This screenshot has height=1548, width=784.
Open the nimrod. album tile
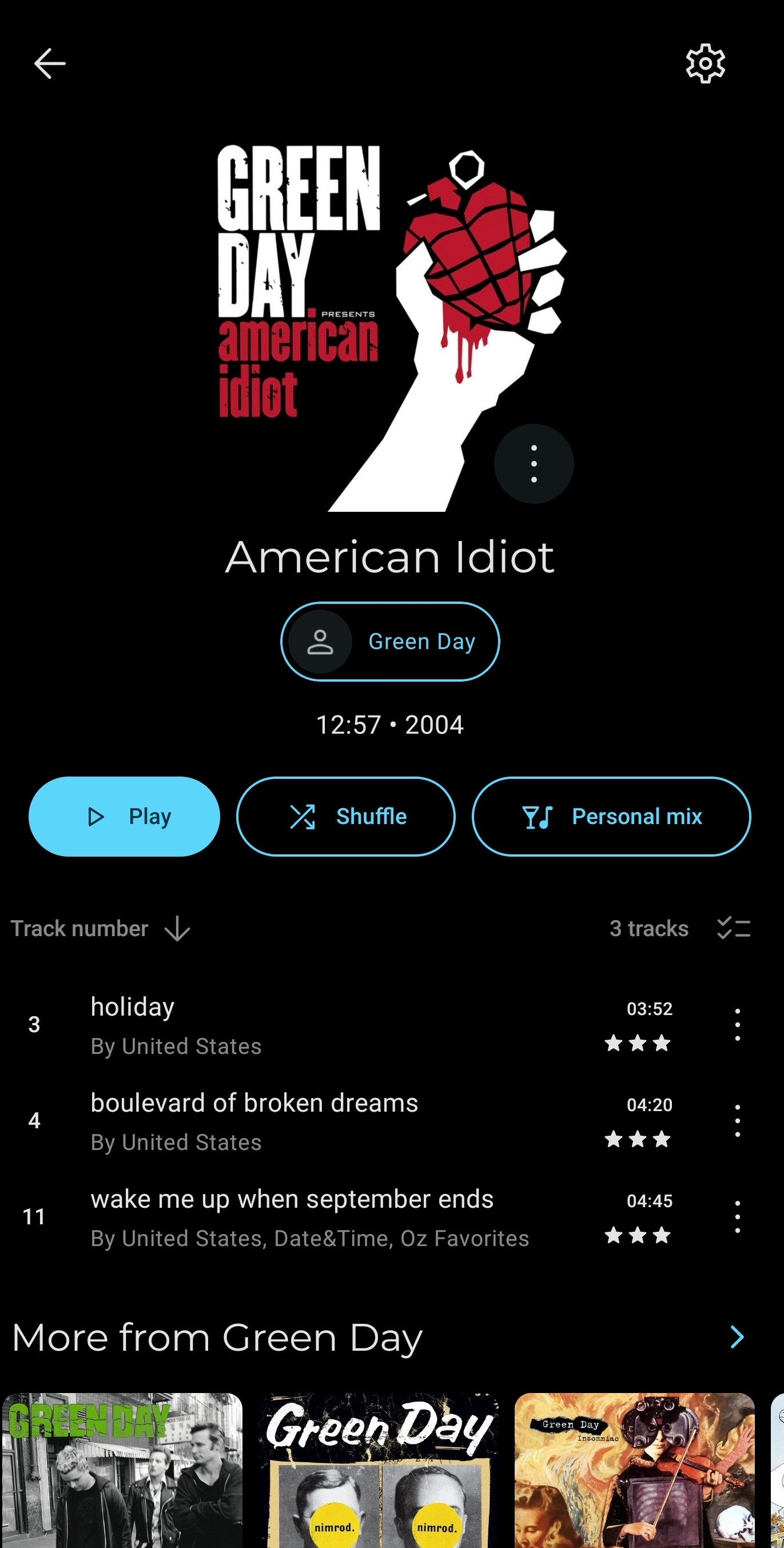pos(379,1470)
